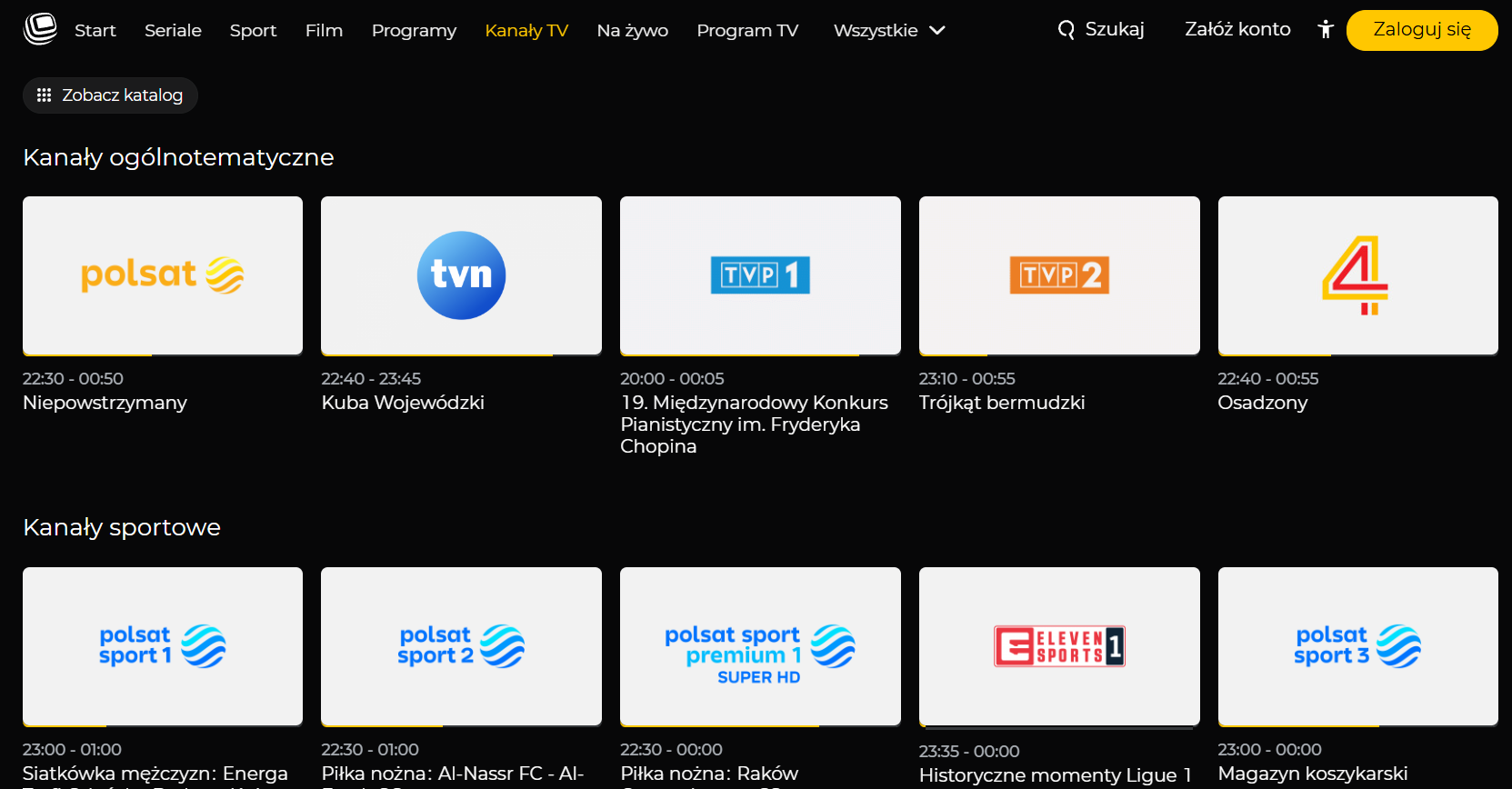Open accessibility options icon
This screenshot has height=789, width=1512.
(1326, 29)
